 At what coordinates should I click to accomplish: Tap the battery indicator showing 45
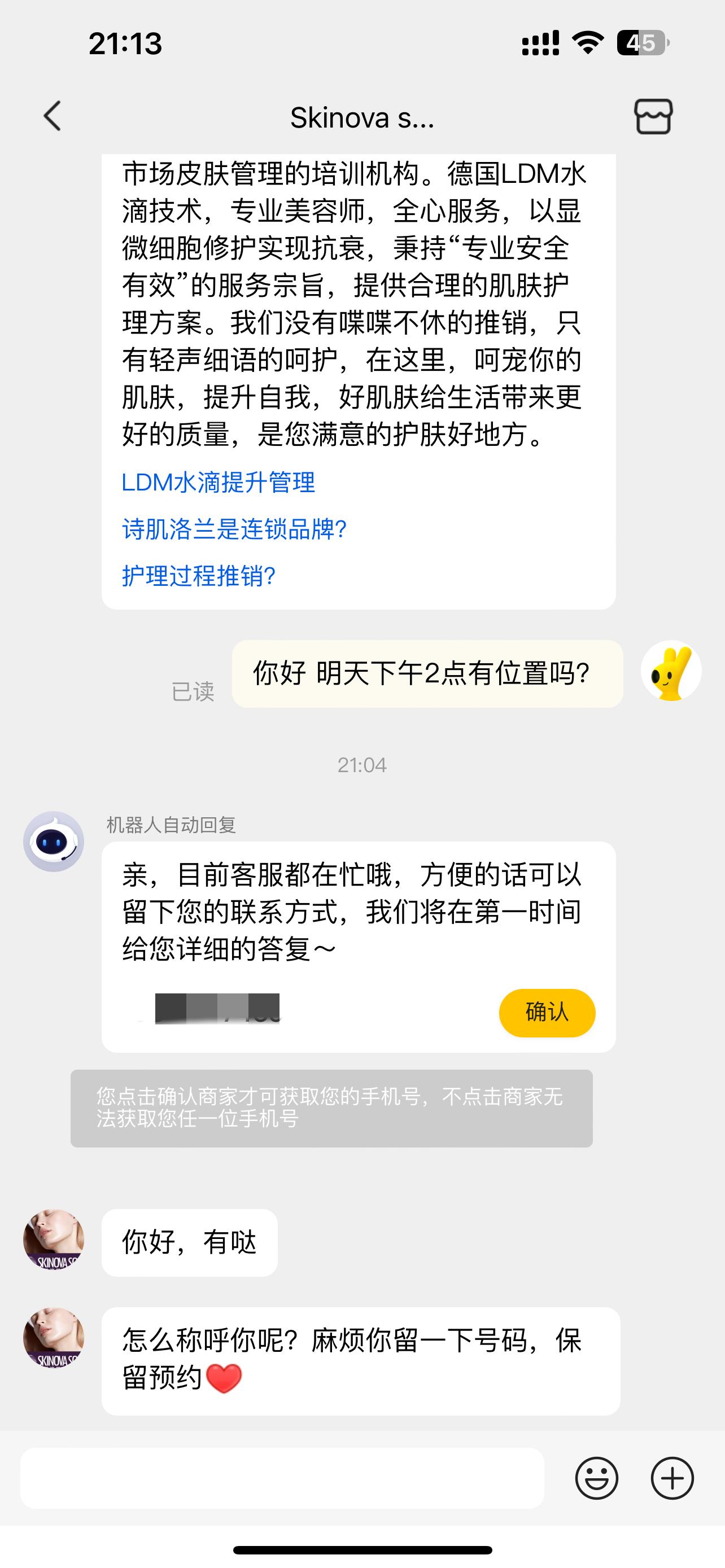click(x=641, y=43)
